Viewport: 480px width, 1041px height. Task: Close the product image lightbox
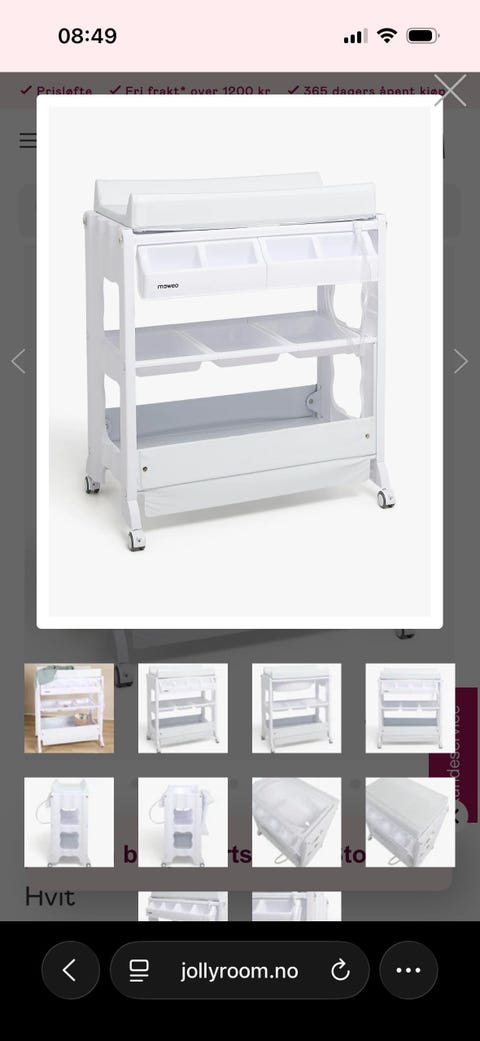[x=450, y=90]
